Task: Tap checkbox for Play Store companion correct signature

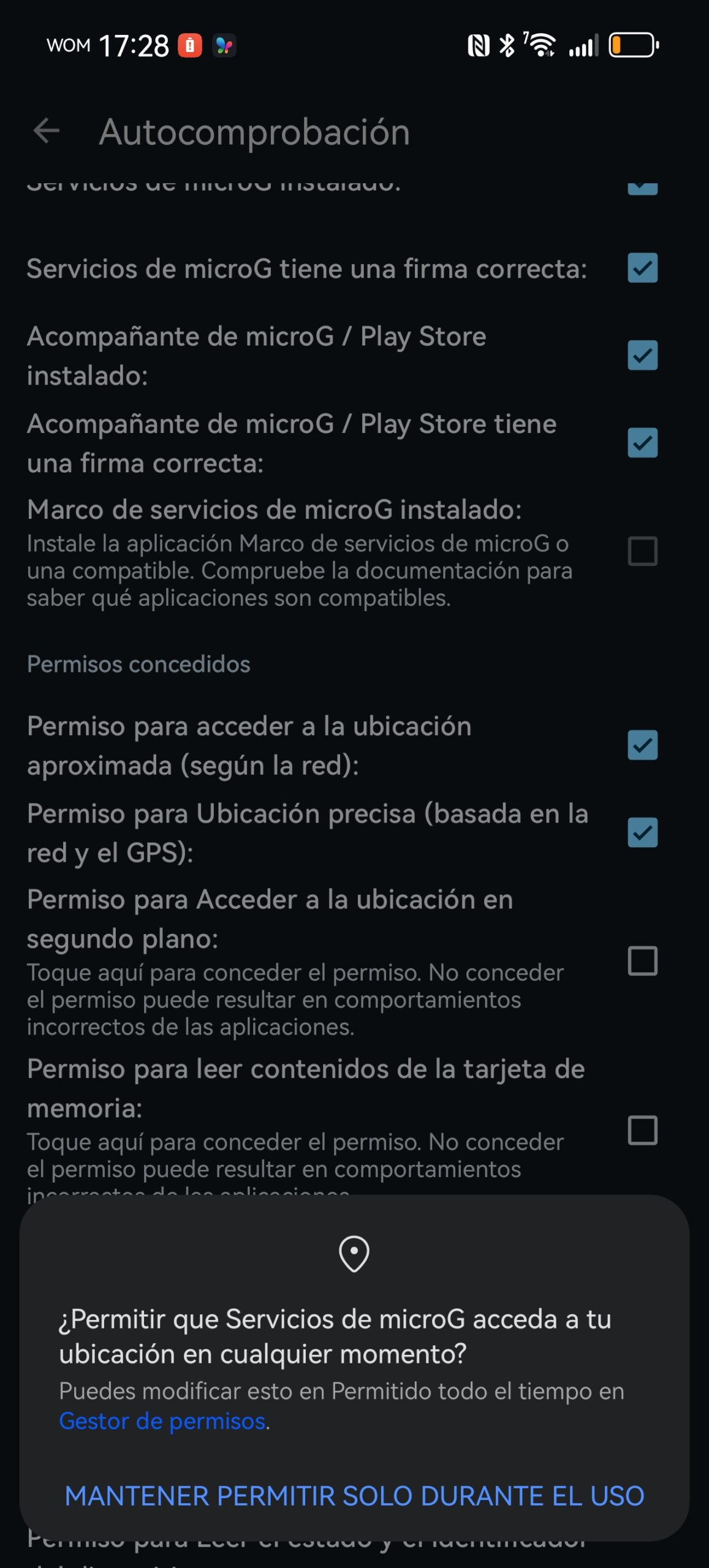Action: (642, 443)
